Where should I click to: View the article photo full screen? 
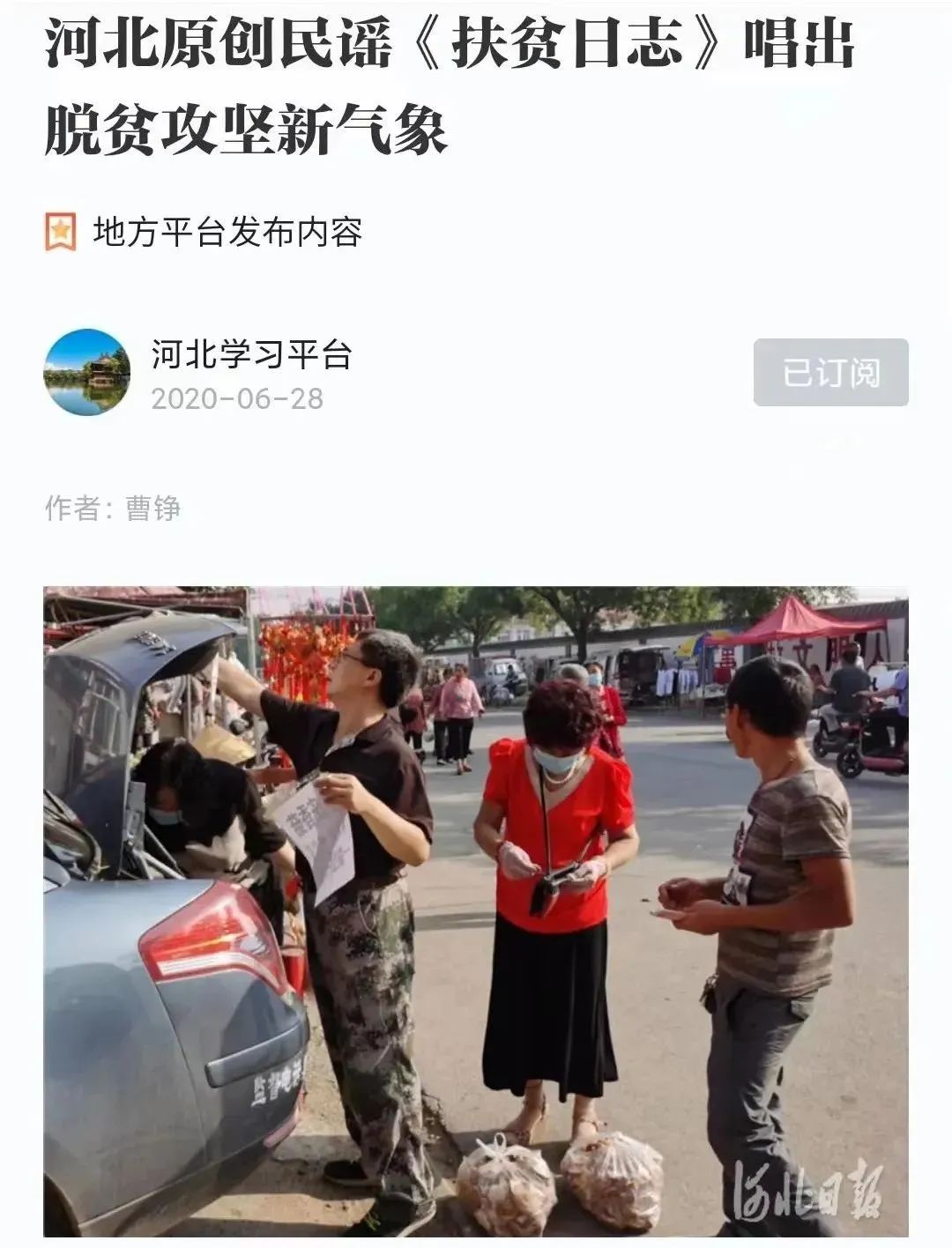[x=476, y=911]
